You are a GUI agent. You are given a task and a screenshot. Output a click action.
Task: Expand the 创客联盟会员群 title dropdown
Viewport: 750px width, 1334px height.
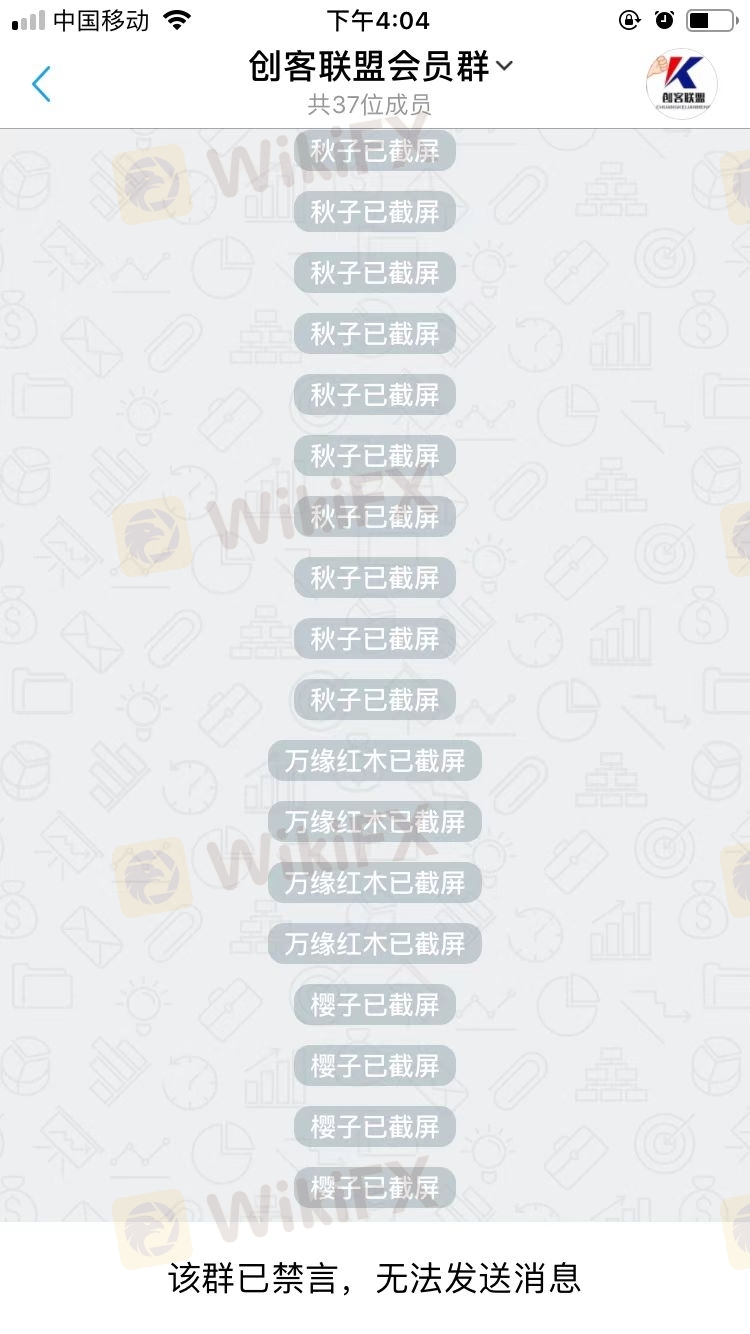(505, 67)
